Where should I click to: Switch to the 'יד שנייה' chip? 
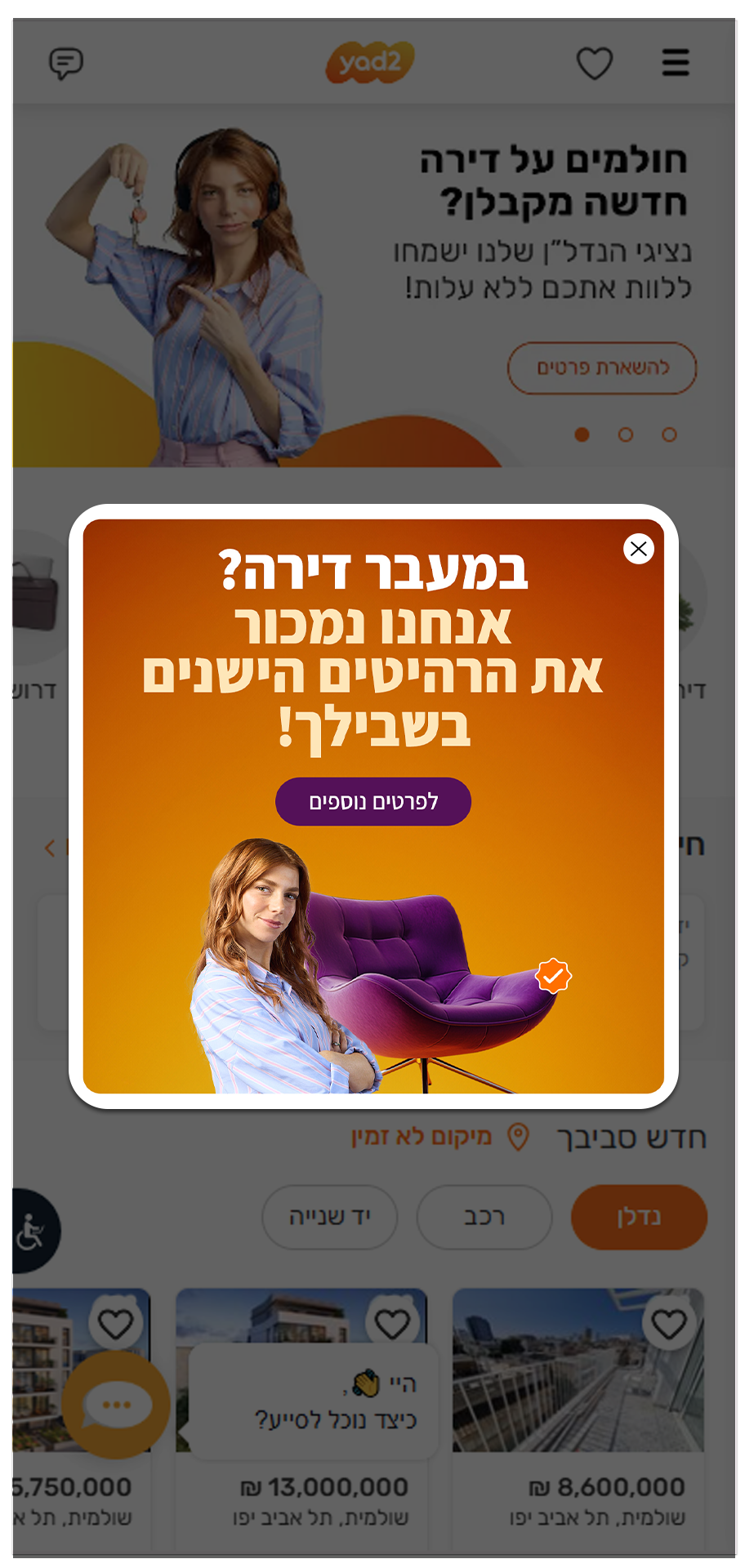click(329, 1217)
